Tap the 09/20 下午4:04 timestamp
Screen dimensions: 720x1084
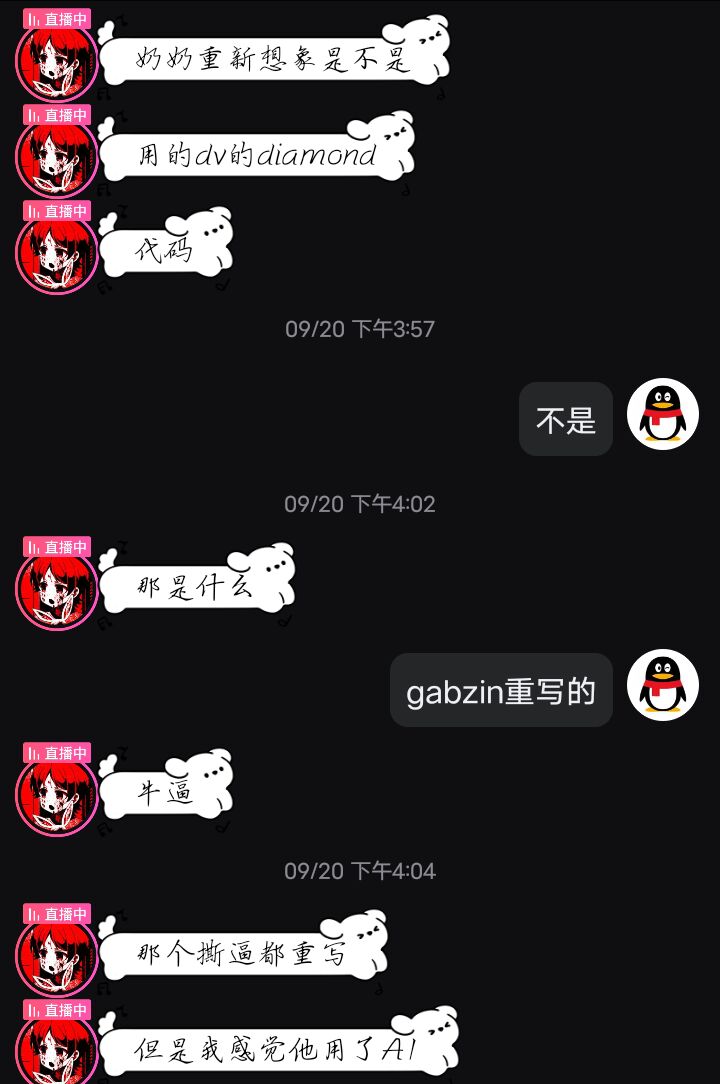coord(360,870)
